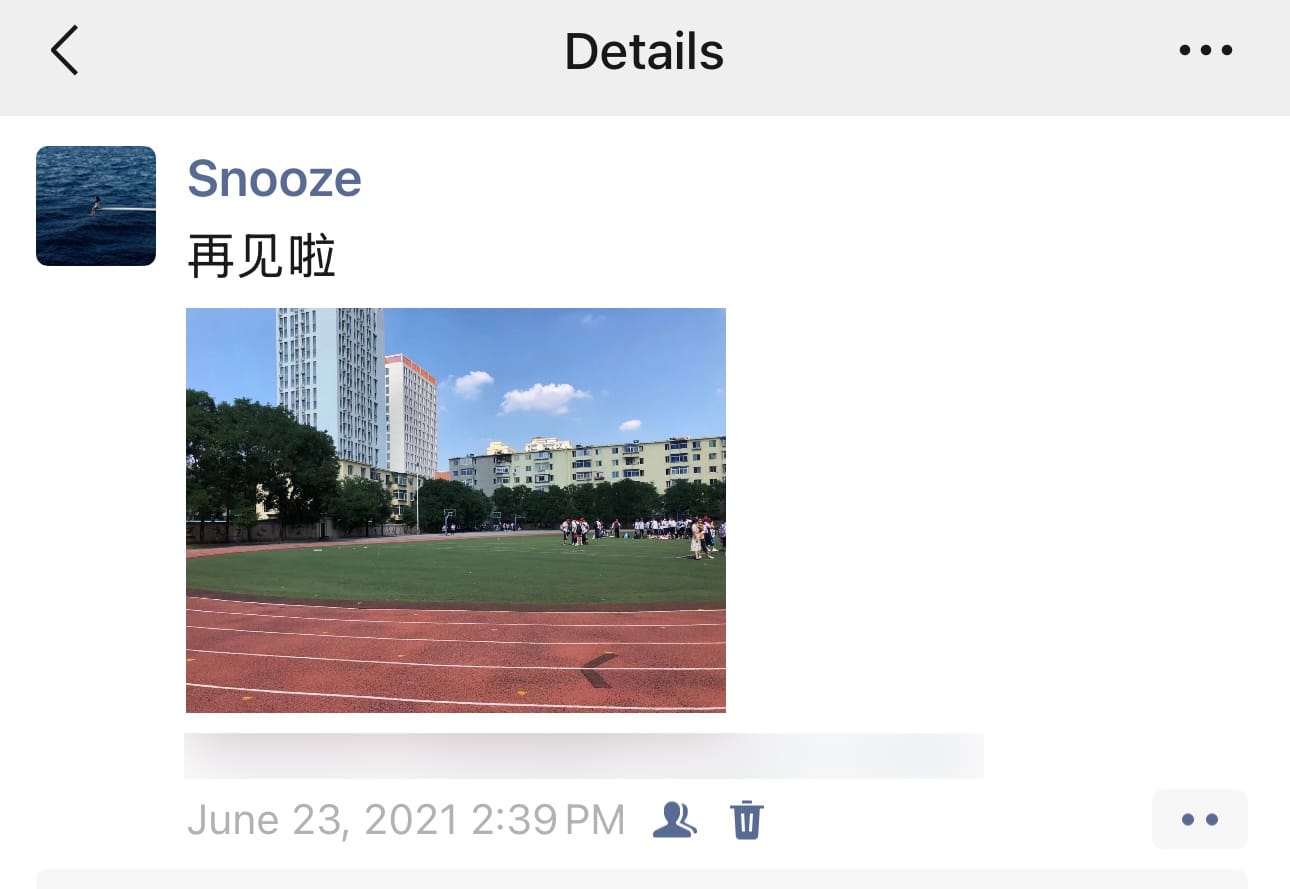Tap the Snooze username link

(x=274, y=179)
